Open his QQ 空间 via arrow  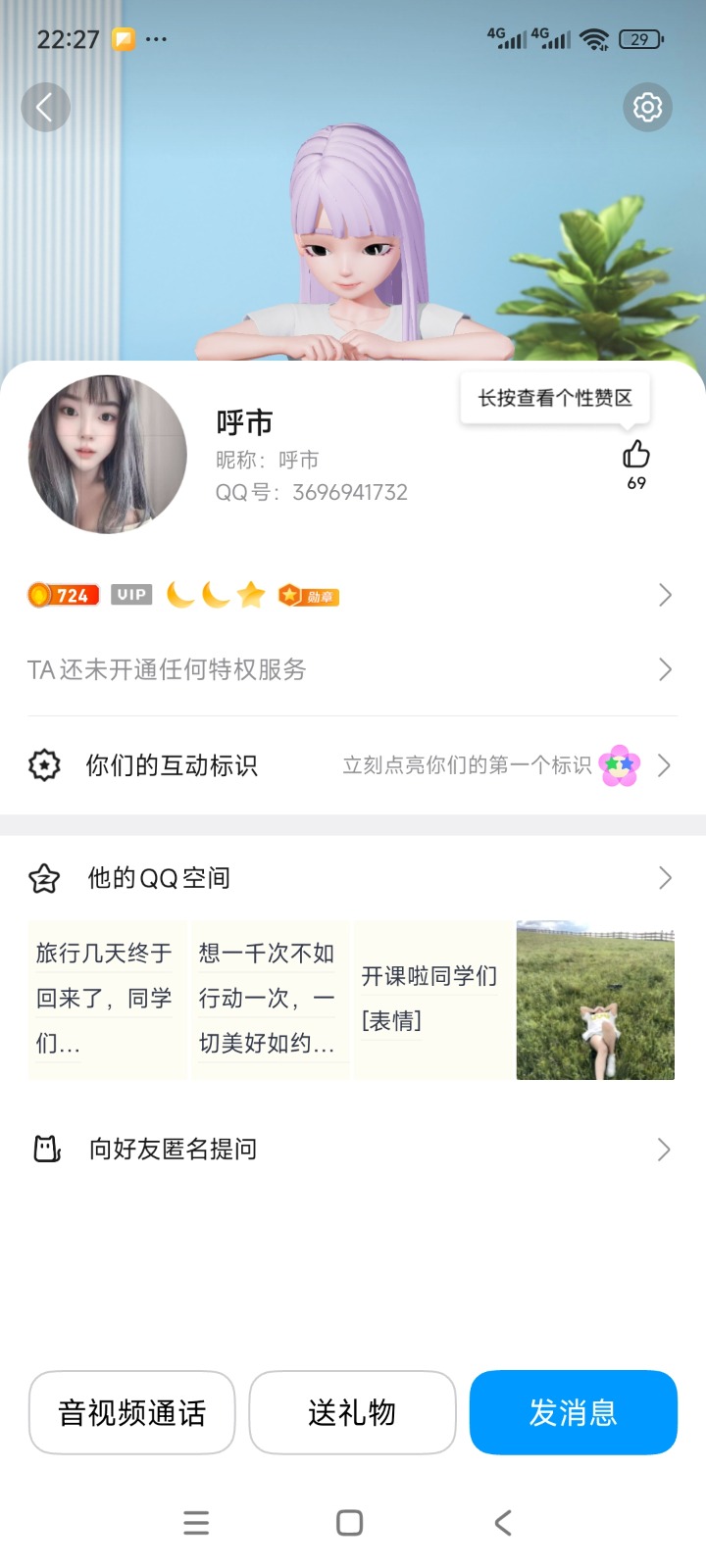[x=665, y=878]
